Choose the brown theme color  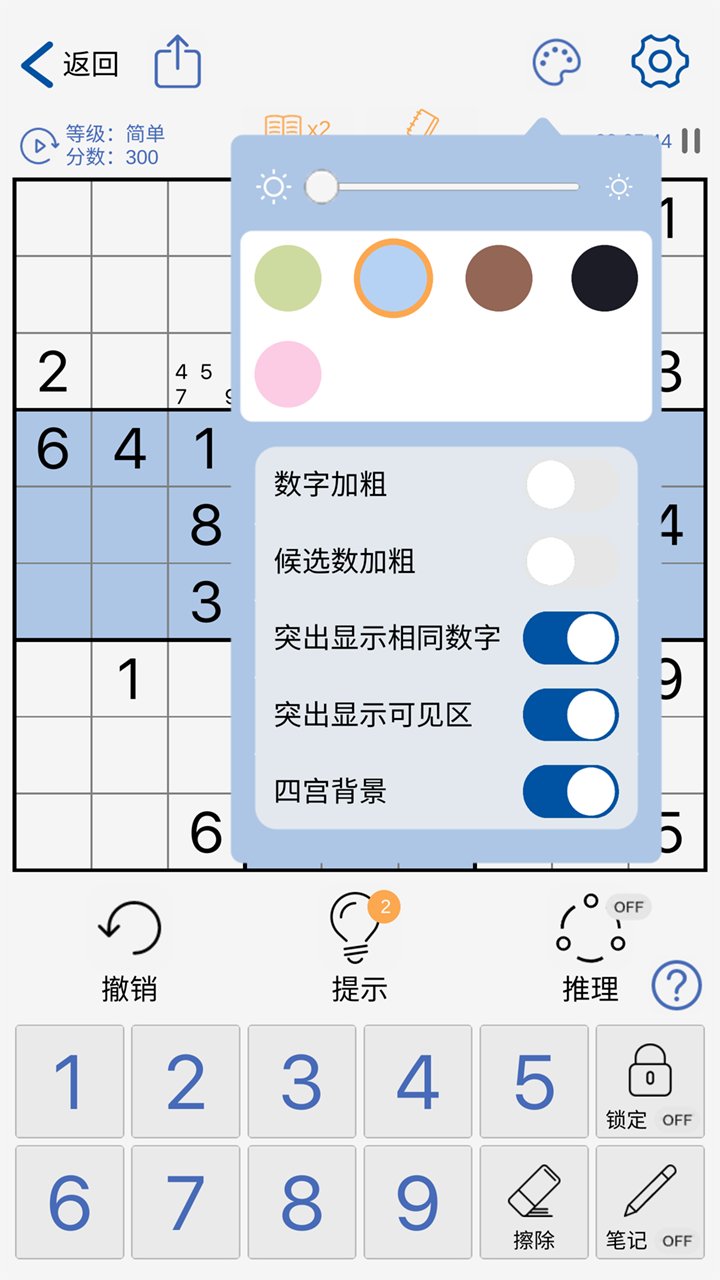[499, 278]
